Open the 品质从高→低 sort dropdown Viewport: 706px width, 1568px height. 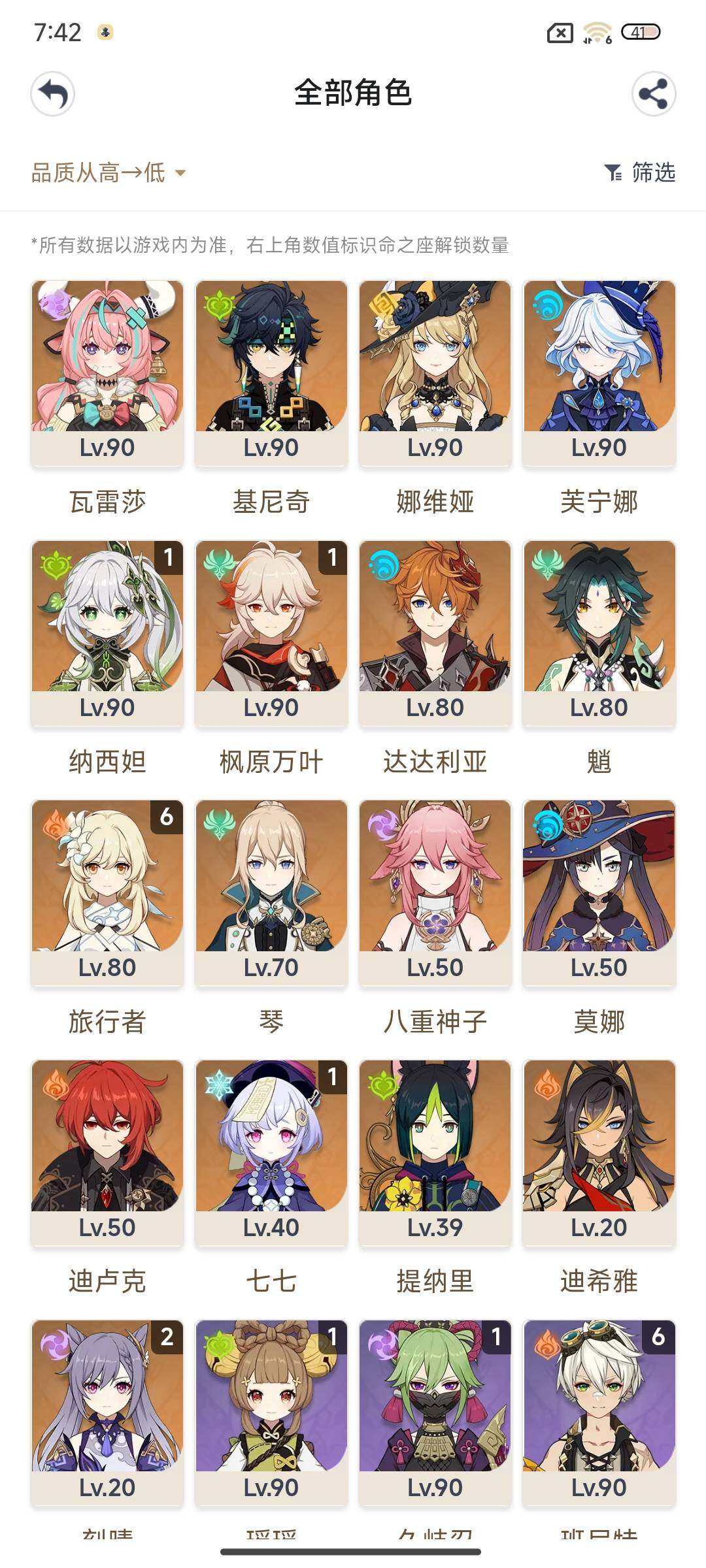pos(109,173)
